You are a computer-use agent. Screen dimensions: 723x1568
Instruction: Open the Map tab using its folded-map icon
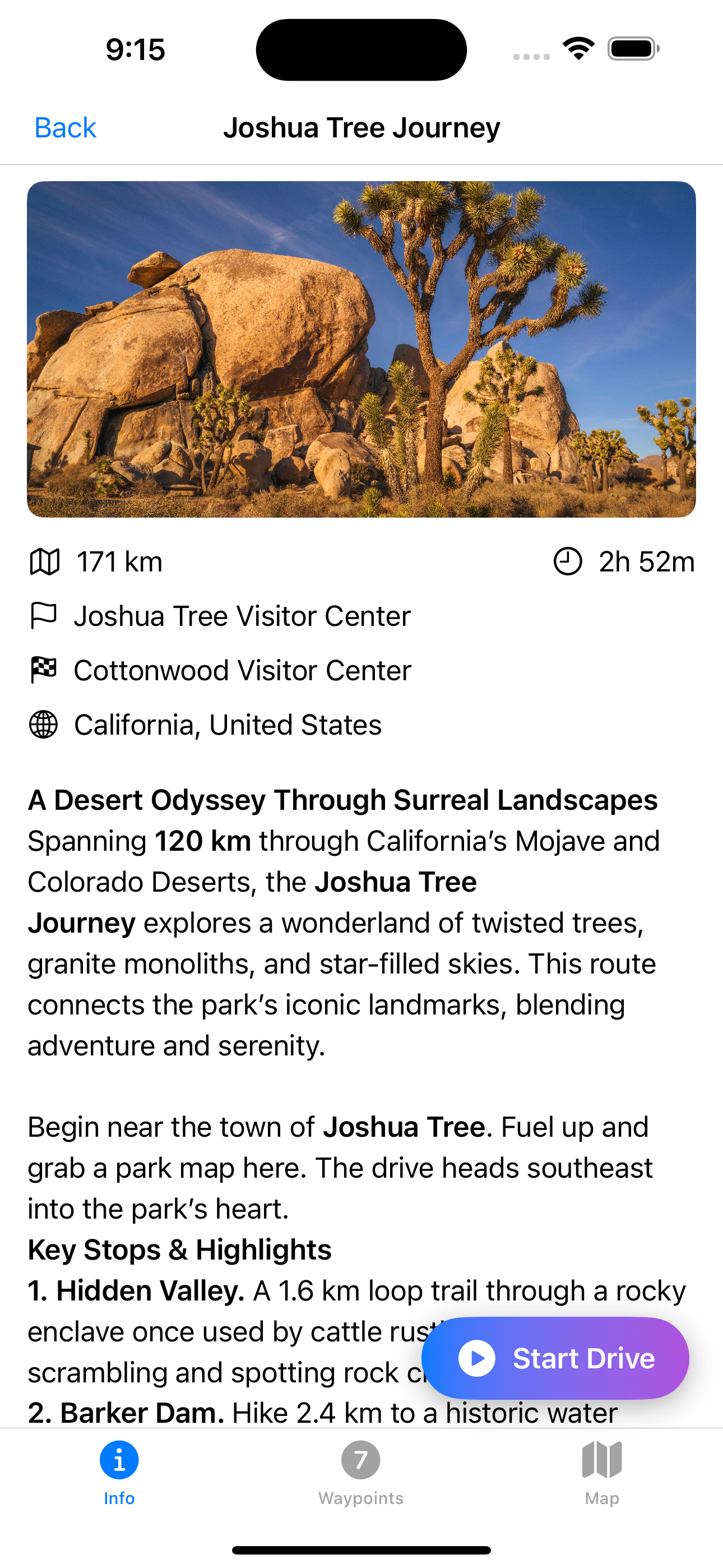click(601, 1460)
